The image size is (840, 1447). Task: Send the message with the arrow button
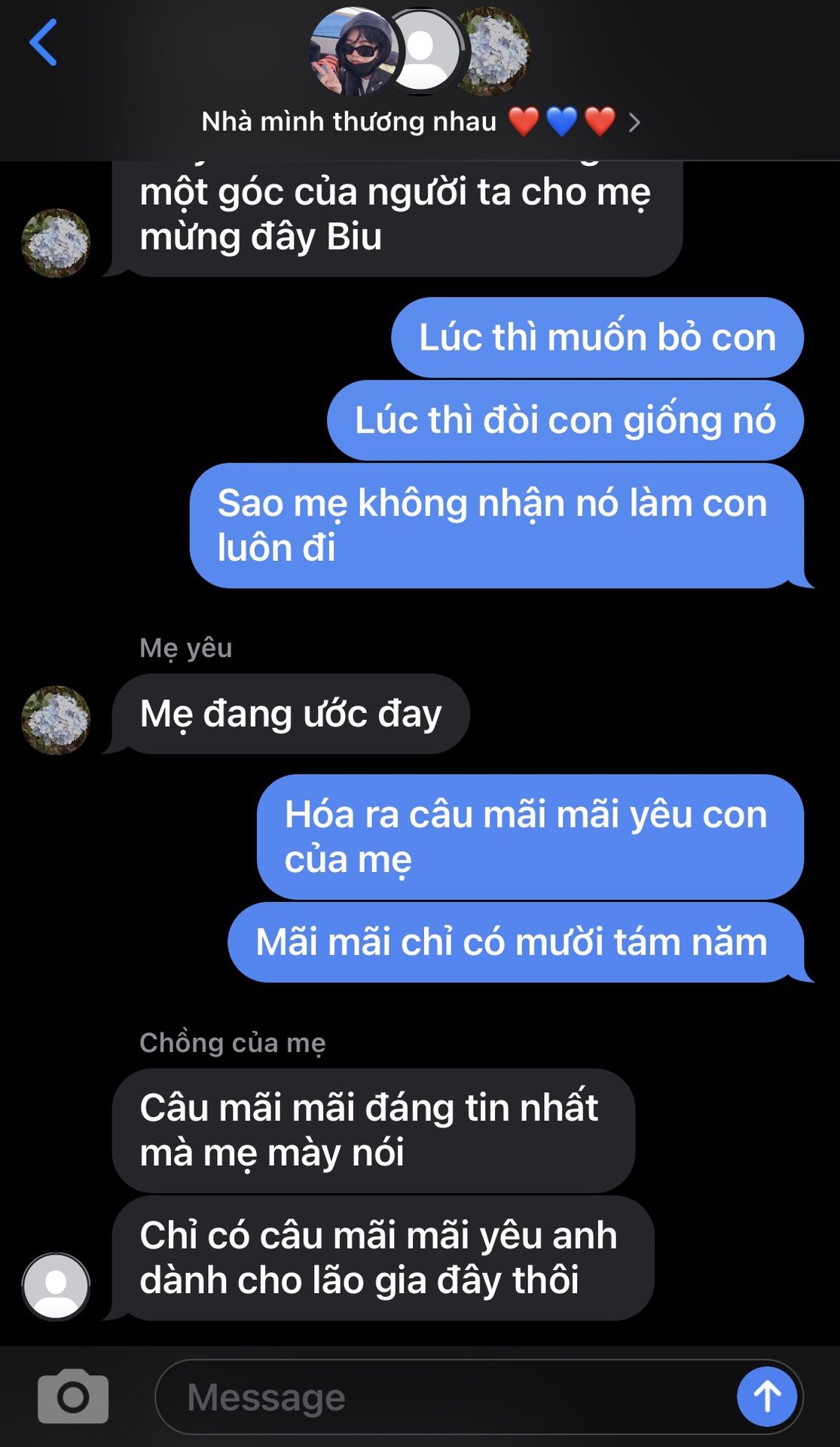[x=767, y=1397]
